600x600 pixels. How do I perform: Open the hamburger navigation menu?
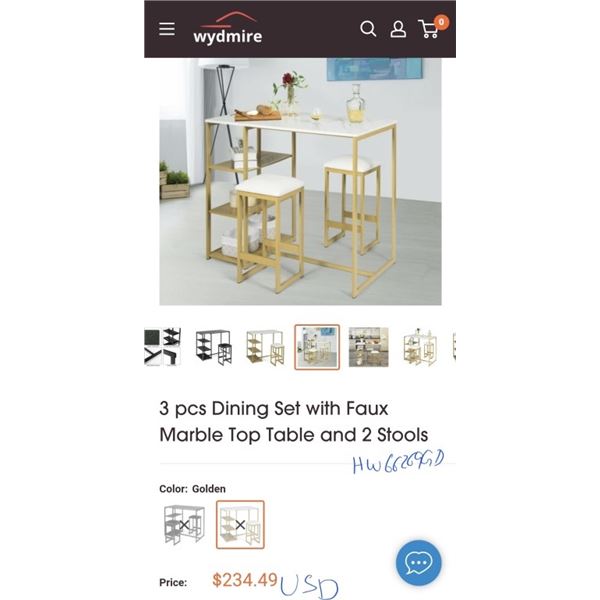(x=167, y=29)
